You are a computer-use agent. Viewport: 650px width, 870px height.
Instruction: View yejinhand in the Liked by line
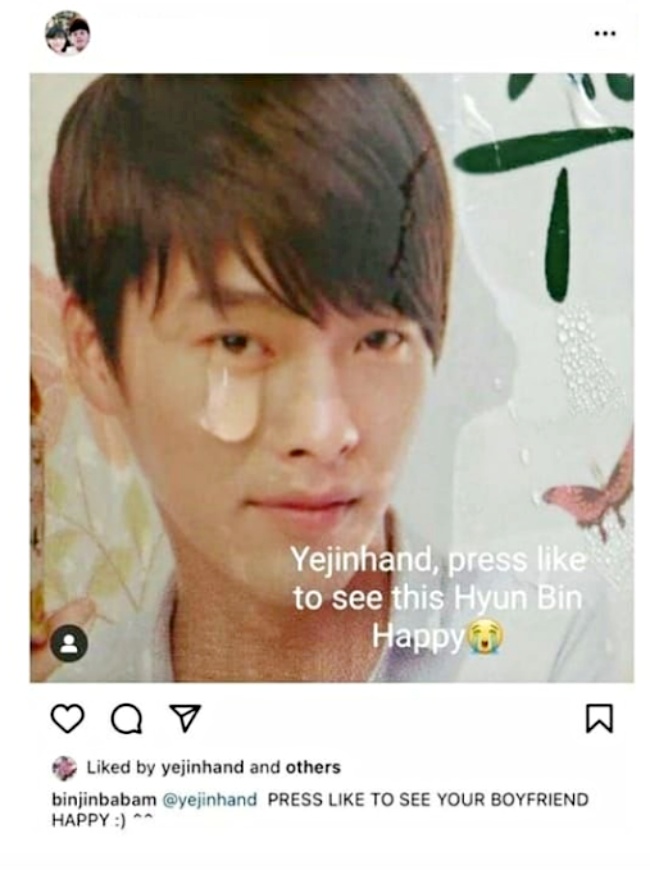(202, 768)
